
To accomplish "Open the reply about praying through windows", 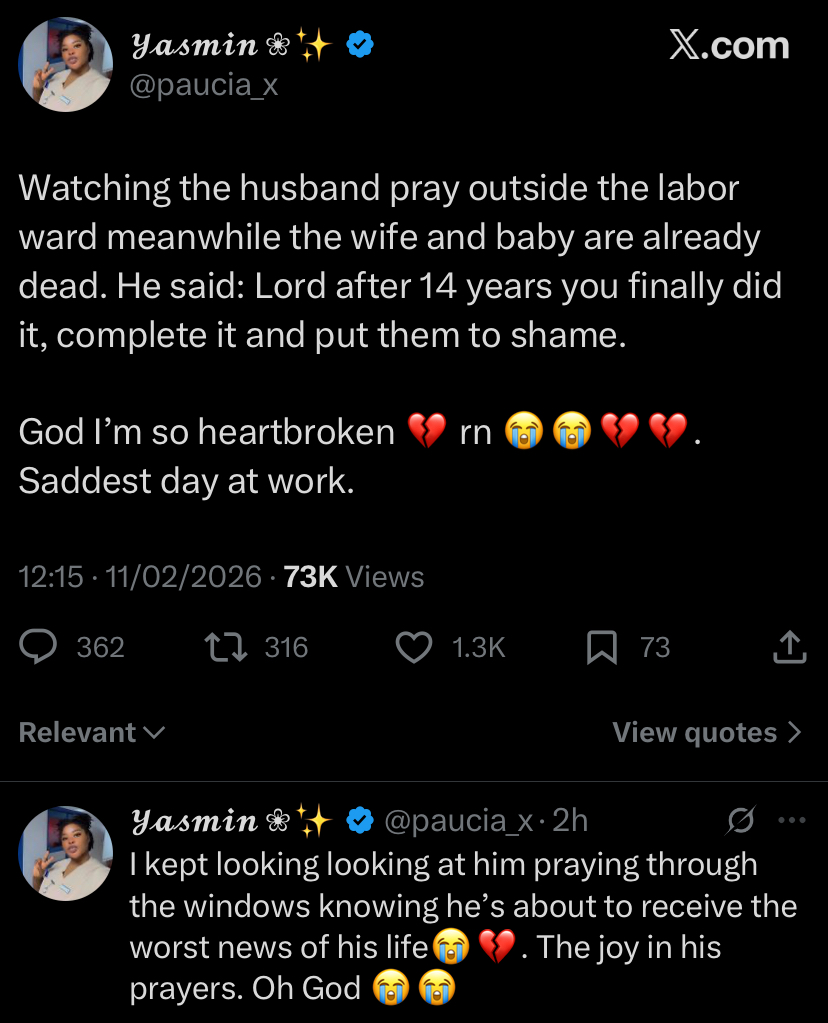I will point(460,925).
